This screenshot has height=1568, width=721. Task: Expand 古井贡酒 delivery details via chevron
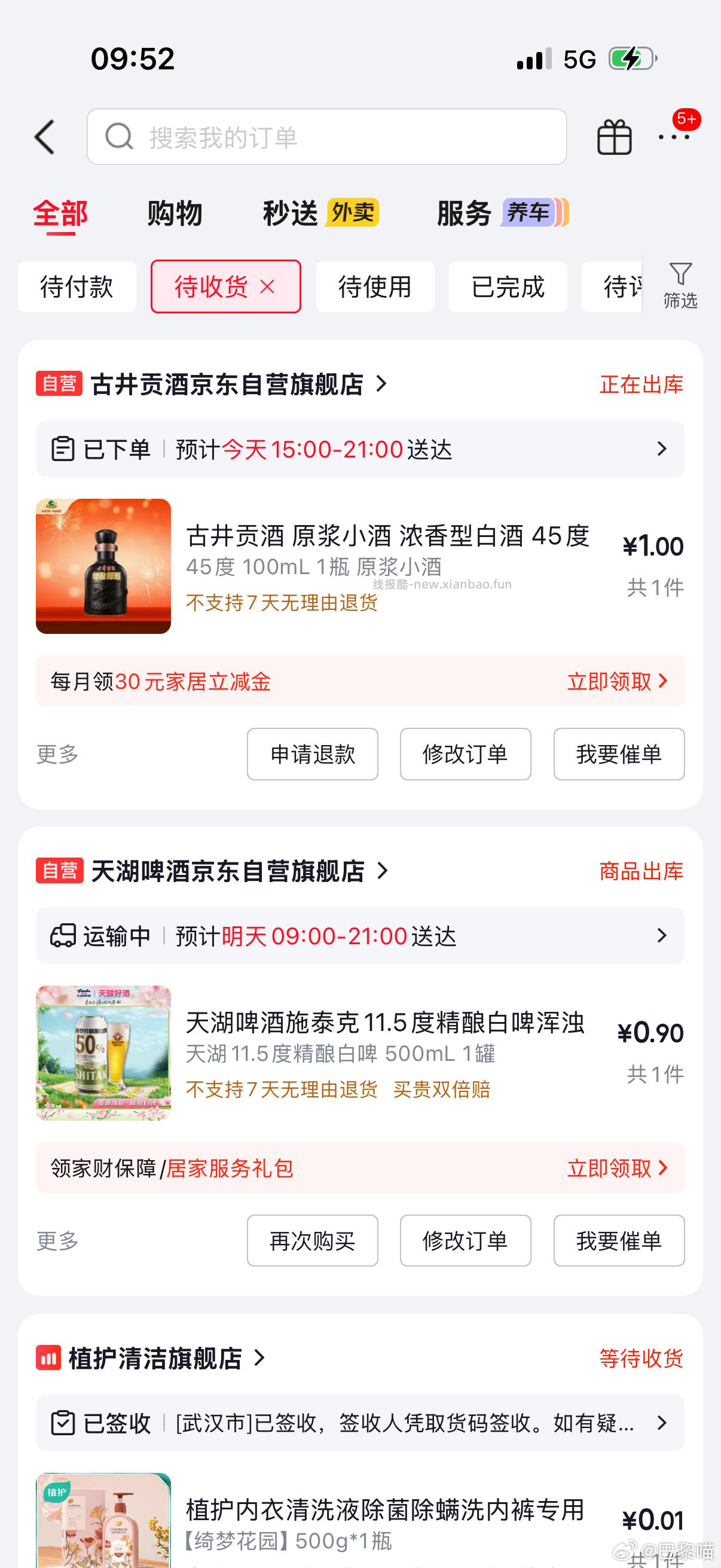(662, 449)
